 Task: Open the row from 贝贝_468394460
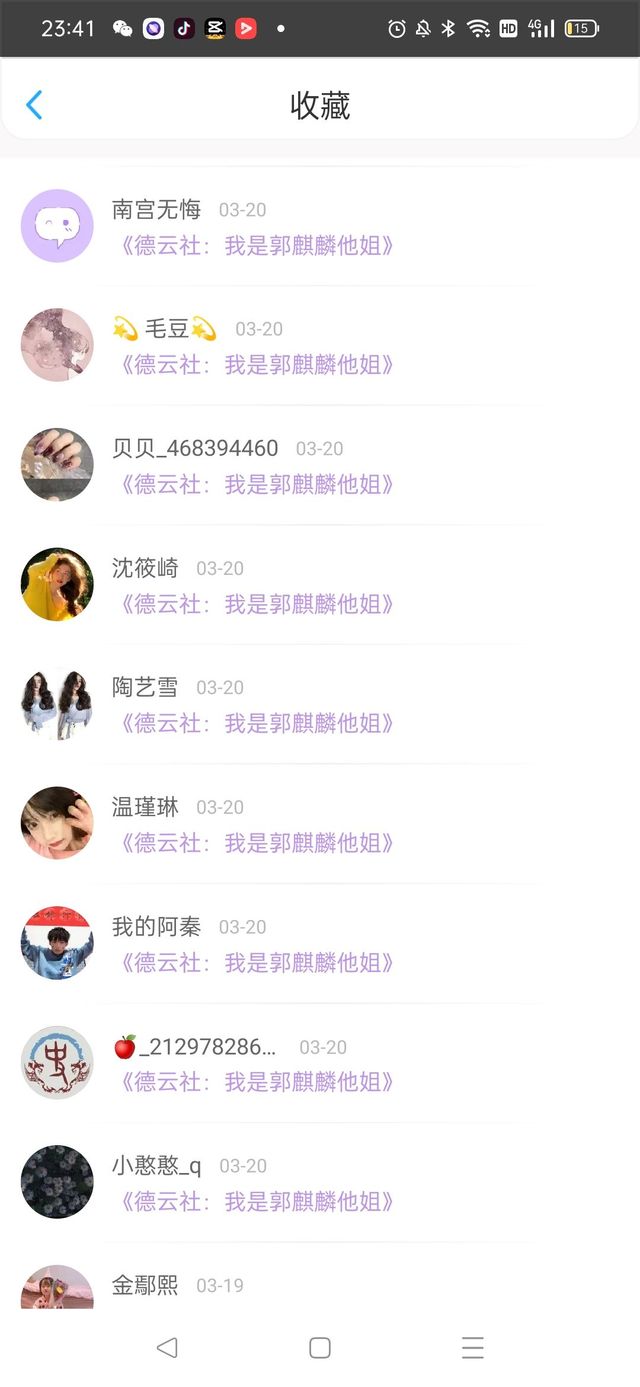320,466
